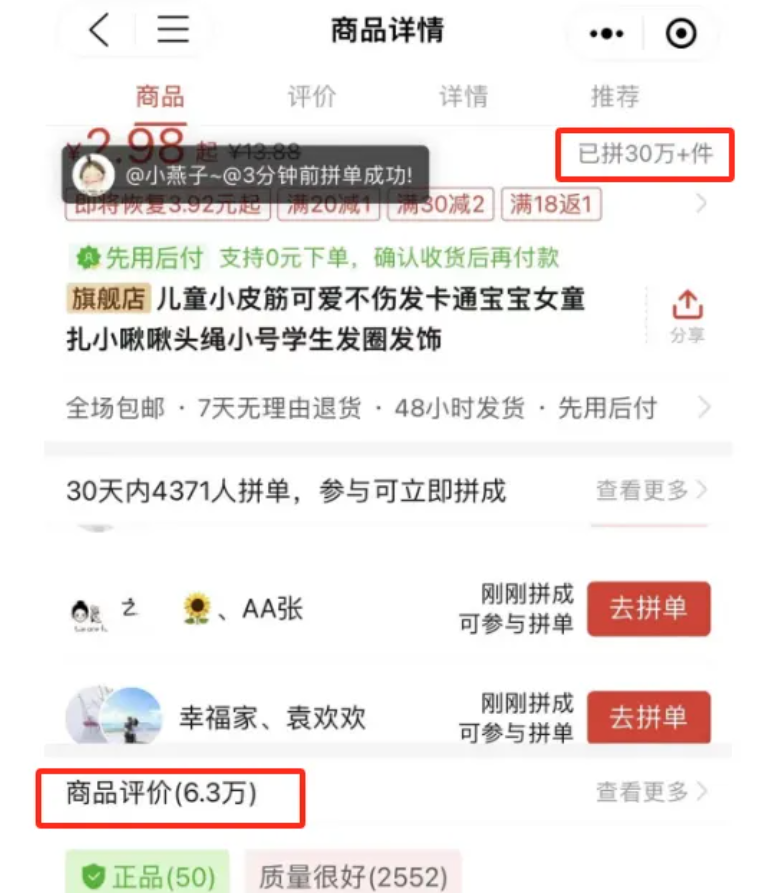Go back using the top-left arrow
This screenshot has height=893, width=764.
(x=99, y=31)
